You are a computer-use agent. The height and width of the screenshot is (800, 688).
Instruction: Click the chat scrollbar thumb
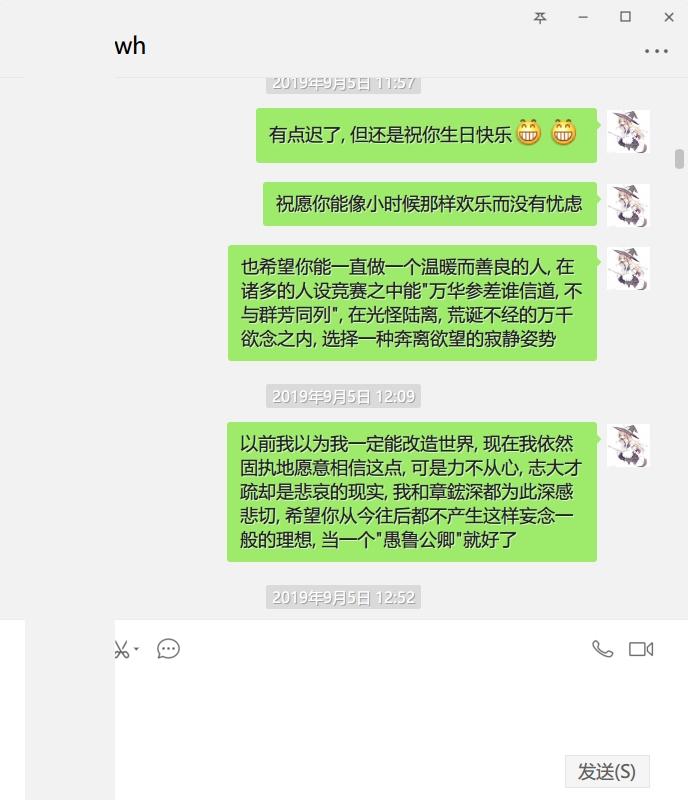[680, 160]
